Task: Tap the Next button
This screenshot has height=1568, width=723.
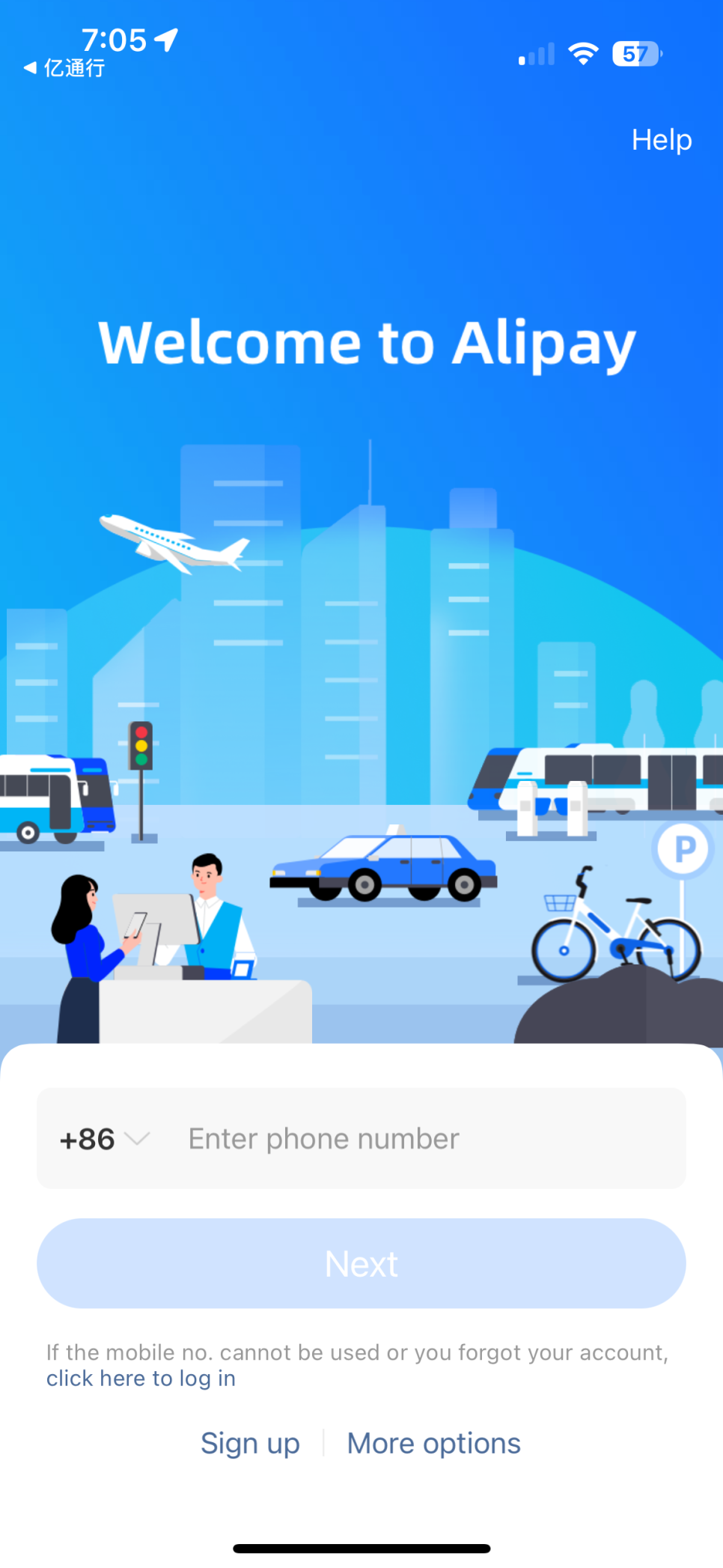Action: click(x=361, y=1263)
